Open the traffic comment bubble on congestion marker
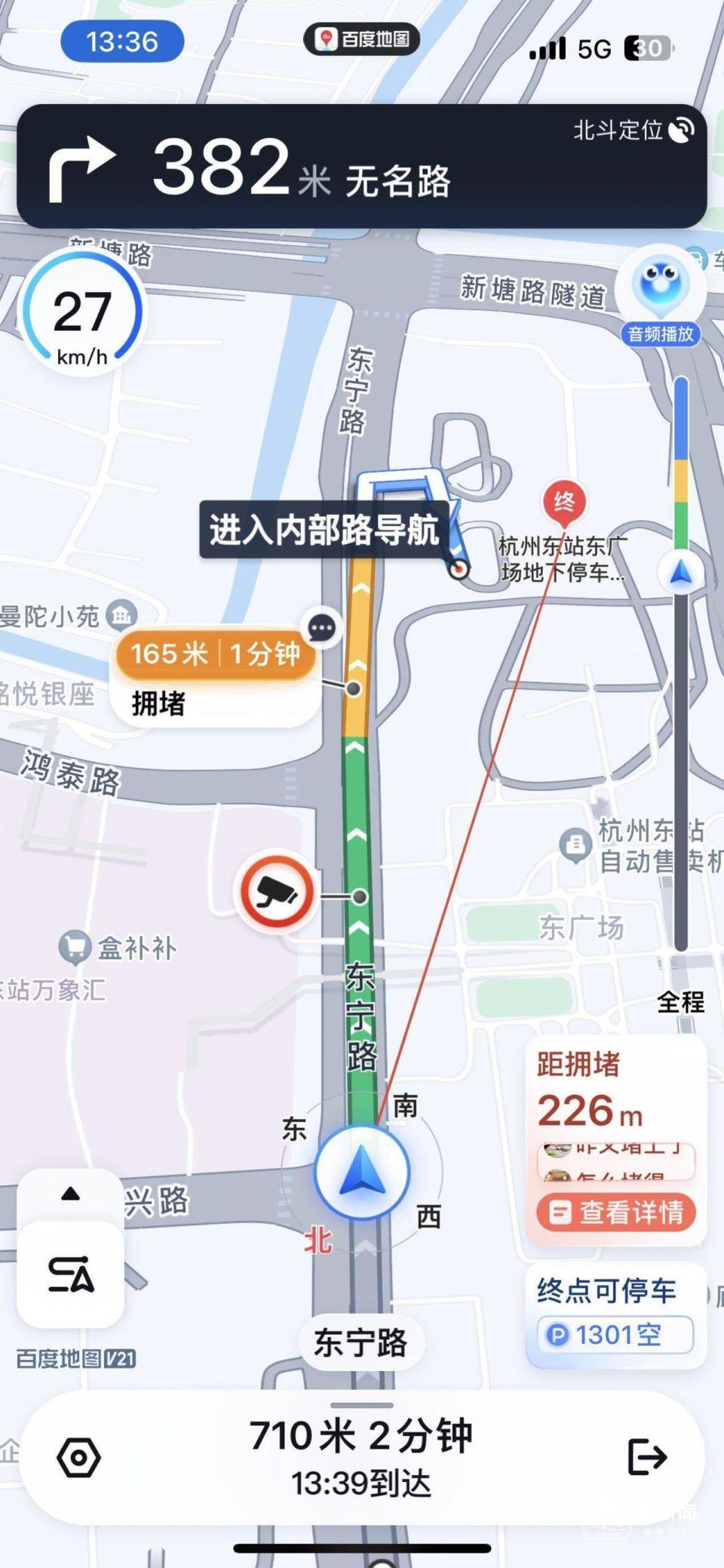Screen dimensions: 724x1568 click(321, 629)
